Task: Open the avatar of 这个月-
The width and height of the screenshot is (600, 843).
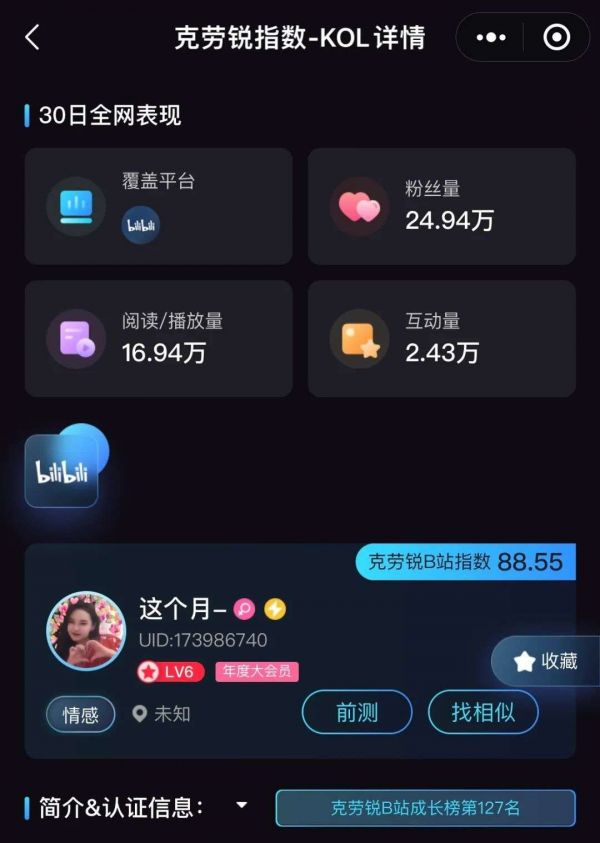Action: tap(86, 630)
